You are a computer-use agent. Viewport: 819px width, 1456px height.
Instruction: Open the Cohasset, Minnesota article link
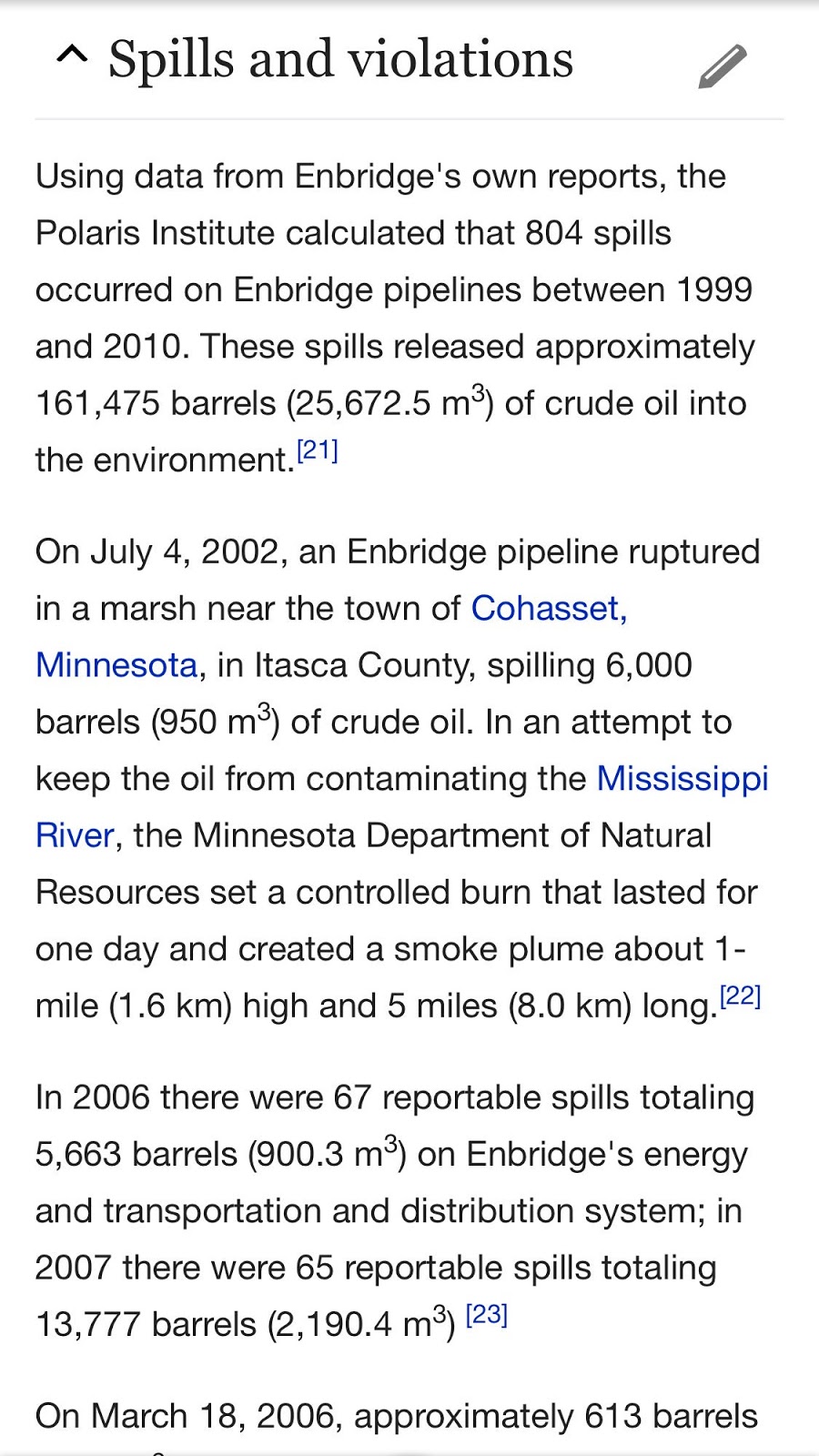click(548, 609)
